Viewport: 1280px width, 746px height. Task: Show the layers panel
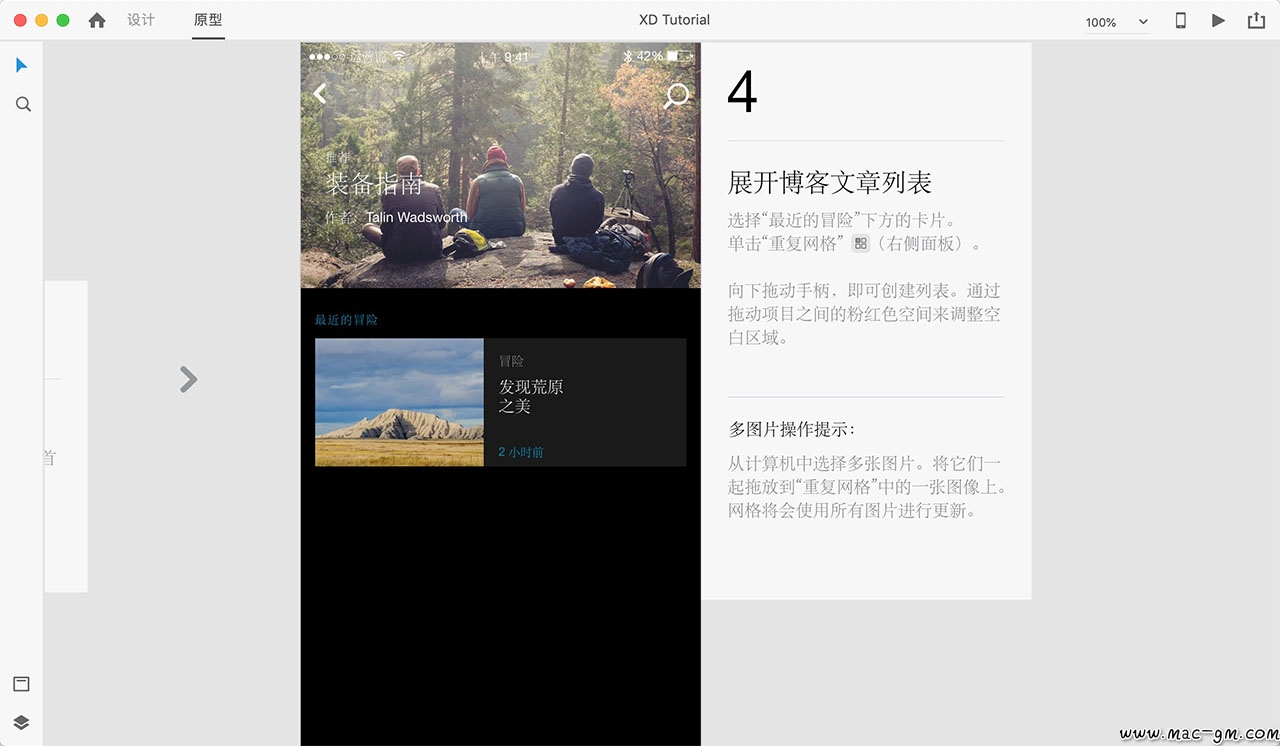21,722
